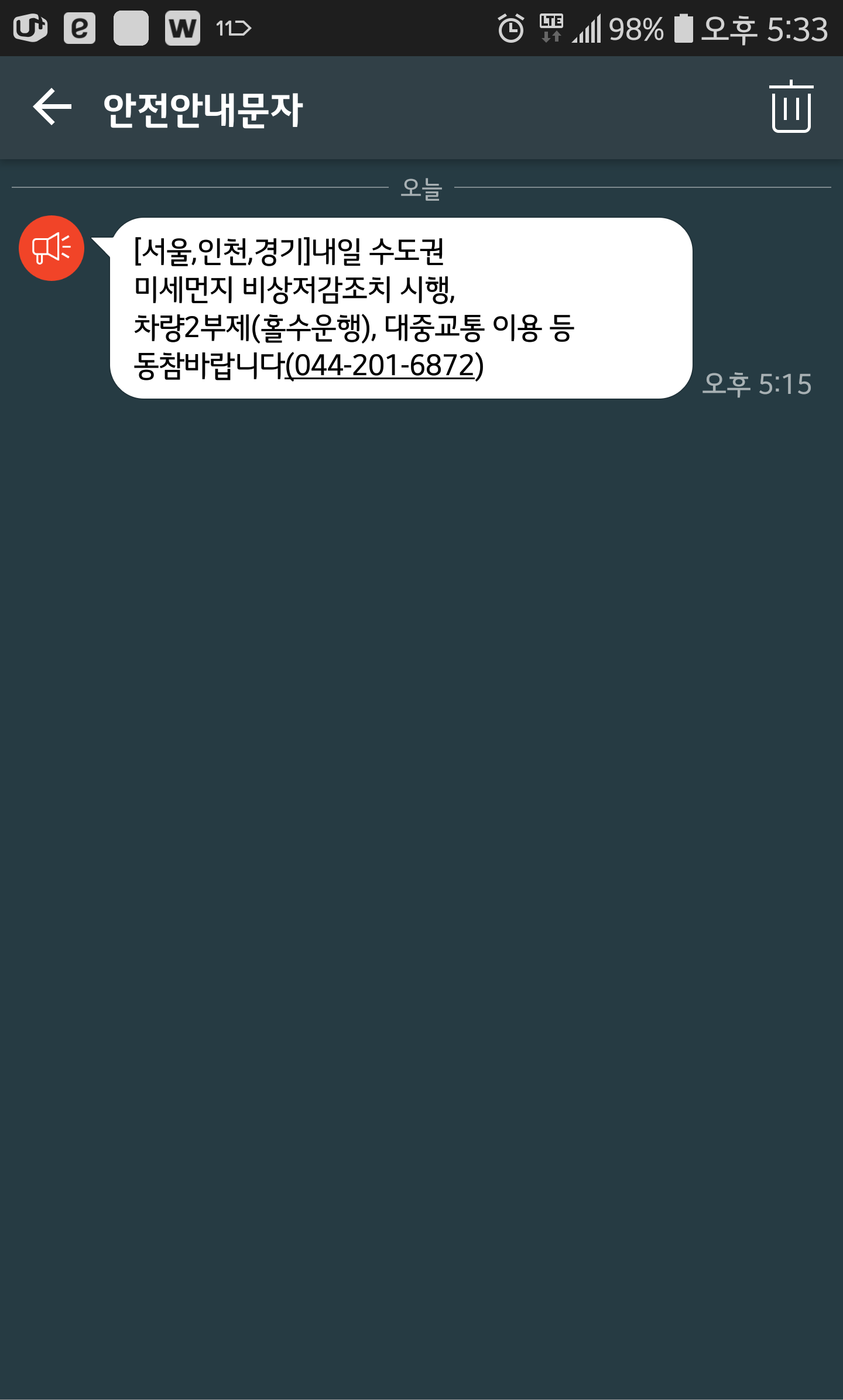Go back from 안전안내문자 screen
Viewport: 843px width, 1400px height.
point(52,107)
